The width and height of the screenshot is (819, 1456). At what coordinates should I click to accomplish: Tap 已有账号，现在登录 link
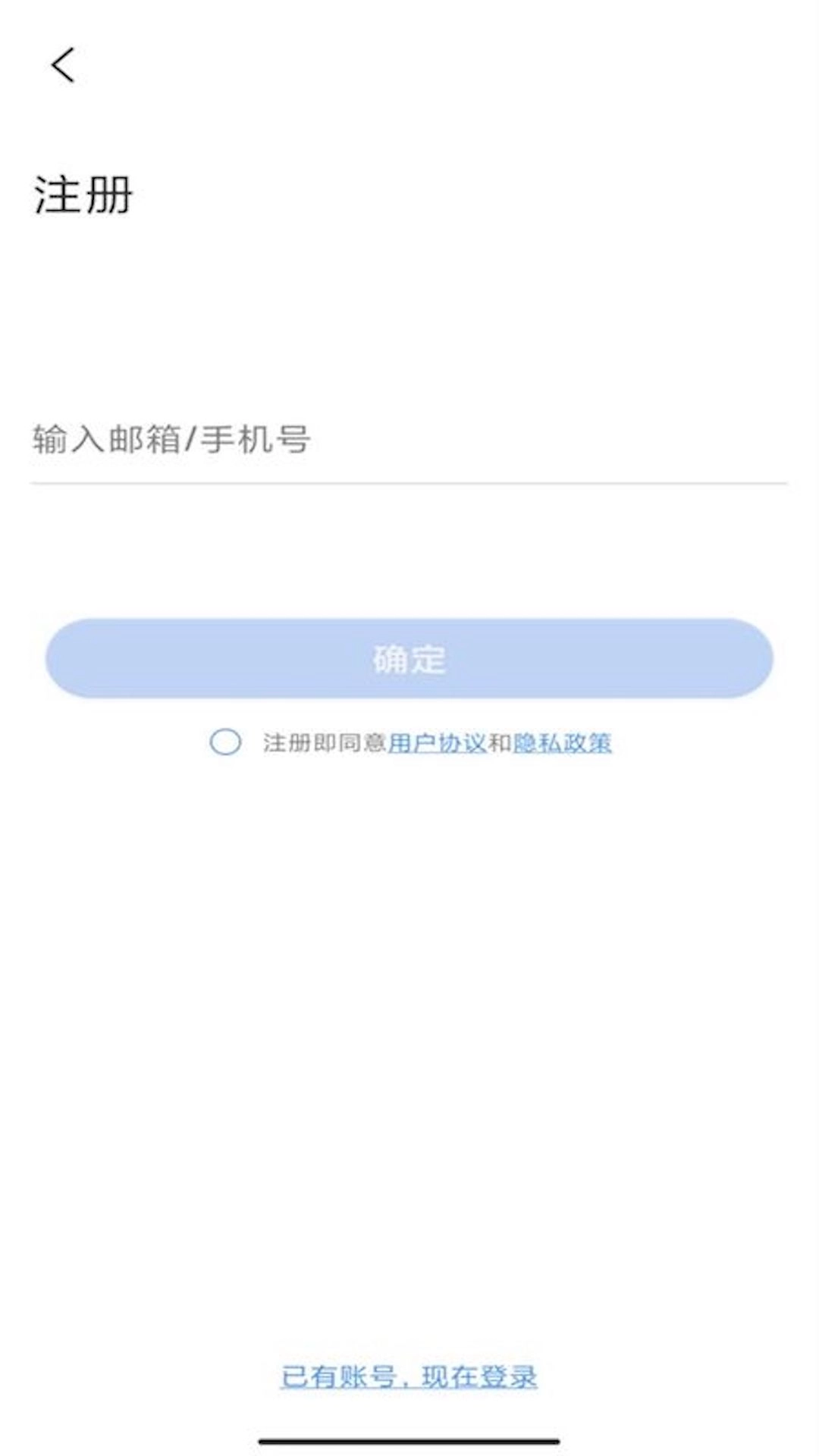click(x=409, y=1376)
